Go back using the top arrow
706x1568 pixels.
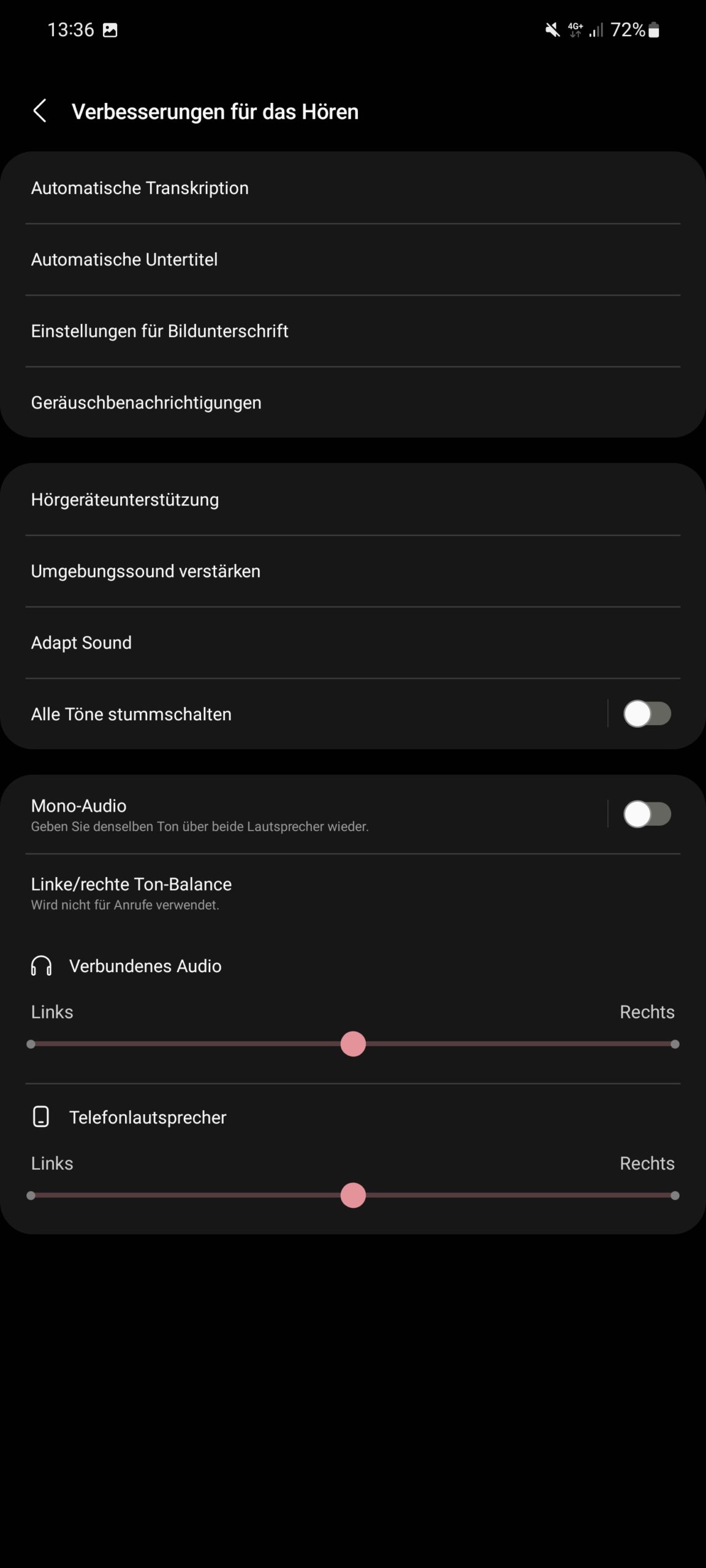[40, 111]
